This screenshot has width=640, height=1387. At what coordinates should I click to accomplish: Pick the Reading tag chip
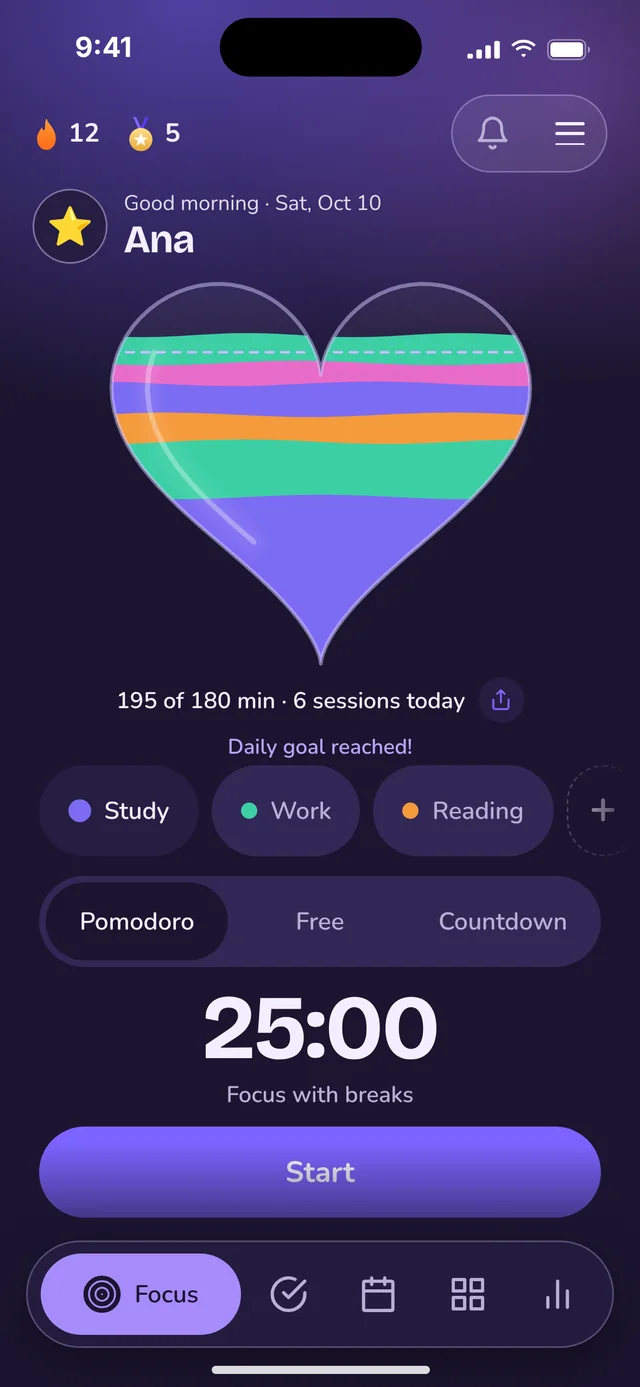click(463, 811)
